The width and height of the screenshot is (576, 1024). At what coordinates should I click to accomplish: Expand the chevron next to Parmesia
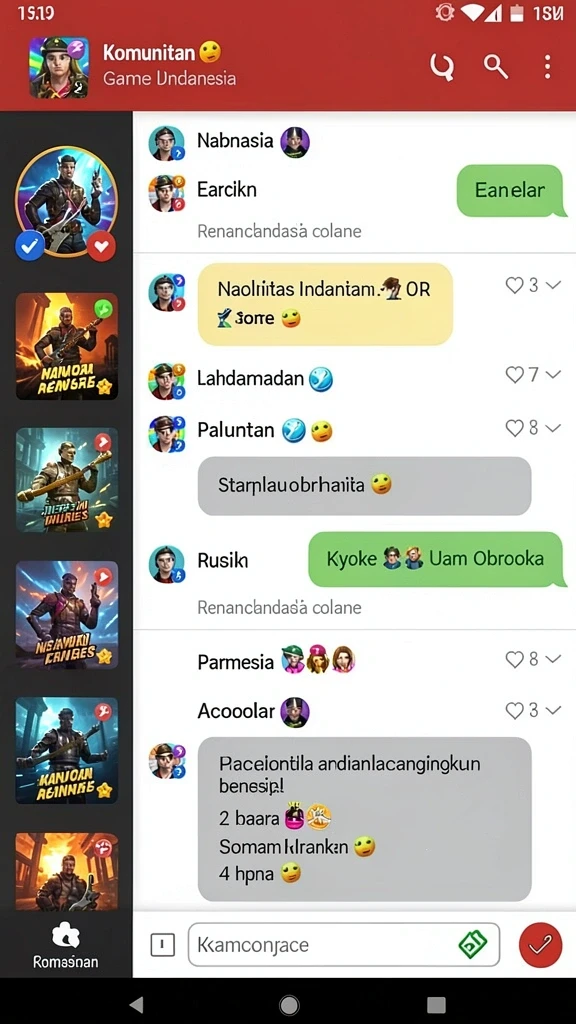click(553, 659)
